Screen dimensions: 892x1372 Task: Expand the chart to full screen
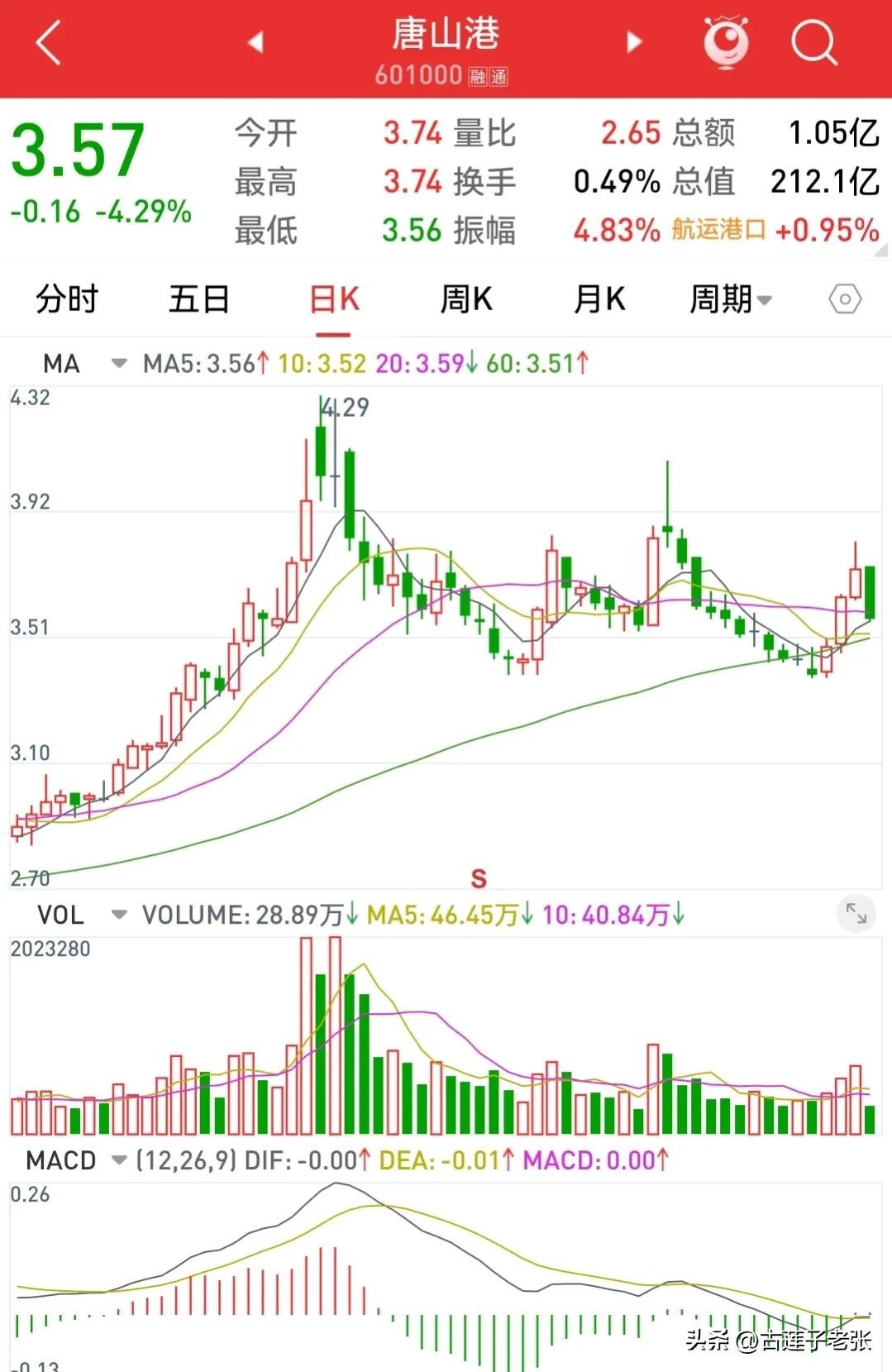pyautogui.click(x=856, y=913)
